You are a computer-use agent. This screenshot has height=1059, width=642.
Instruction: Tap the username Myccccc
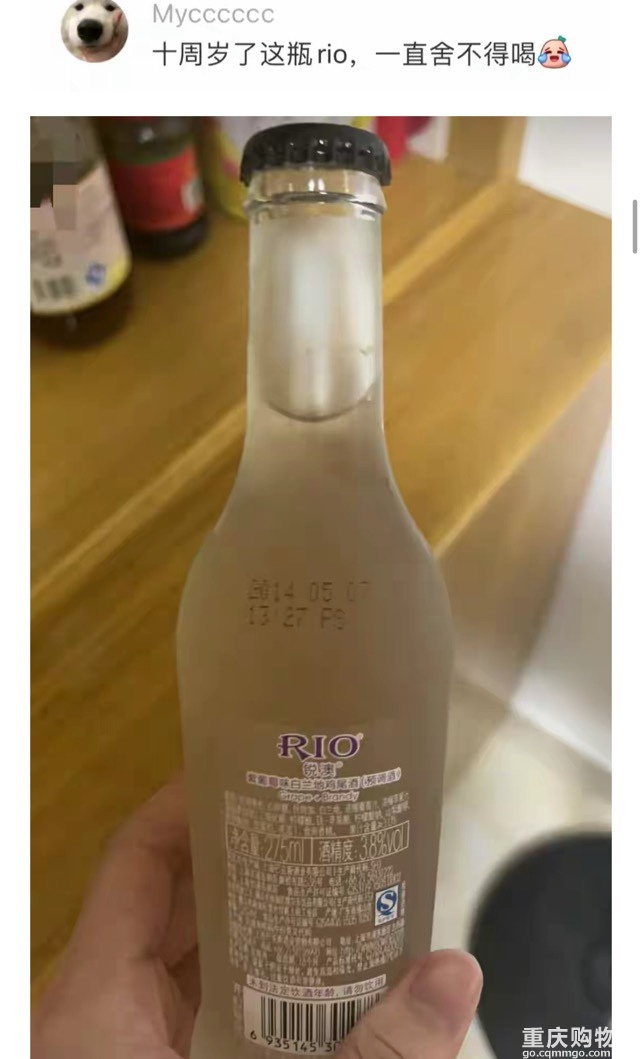(x=212, y=14)
